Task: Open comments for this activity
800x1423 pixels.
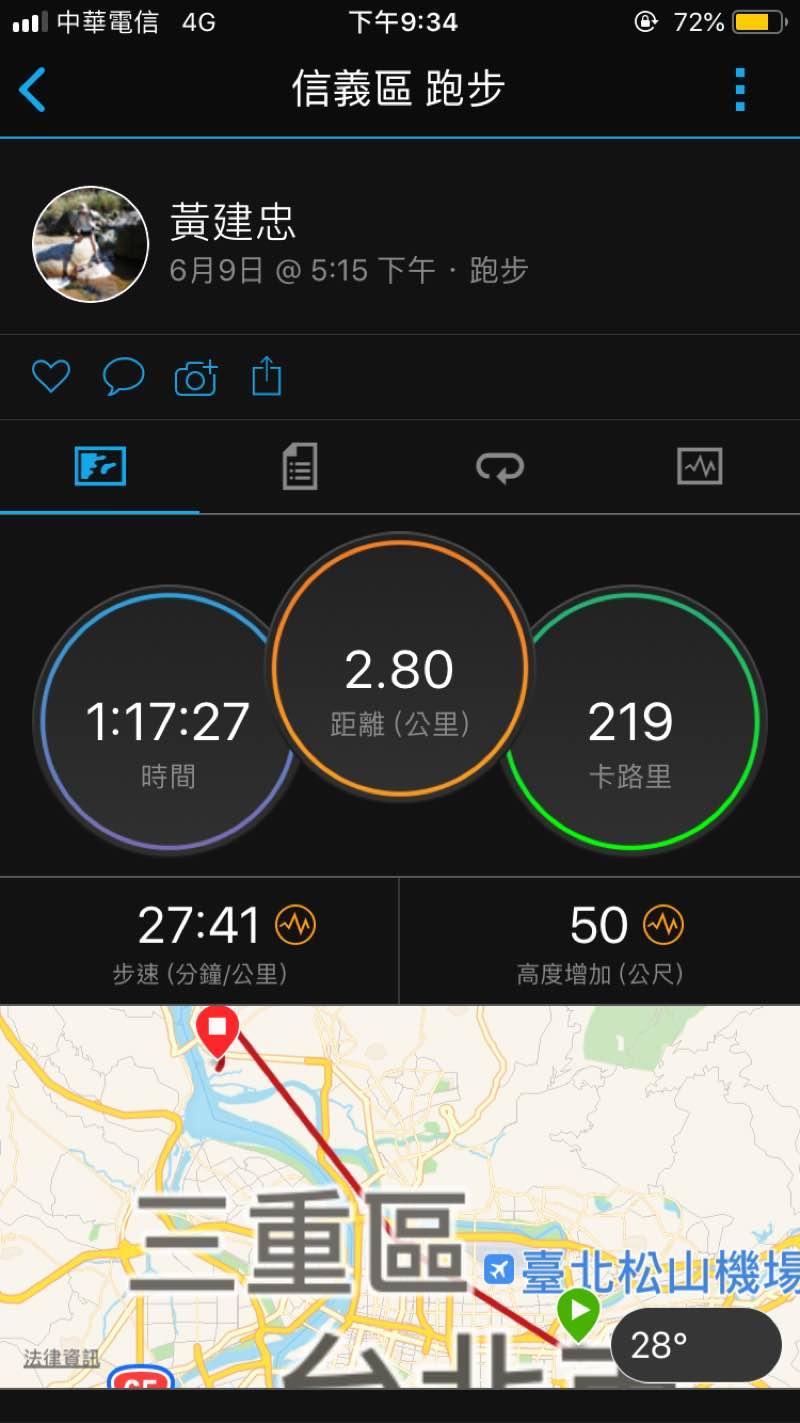Action: coord(123,377)
